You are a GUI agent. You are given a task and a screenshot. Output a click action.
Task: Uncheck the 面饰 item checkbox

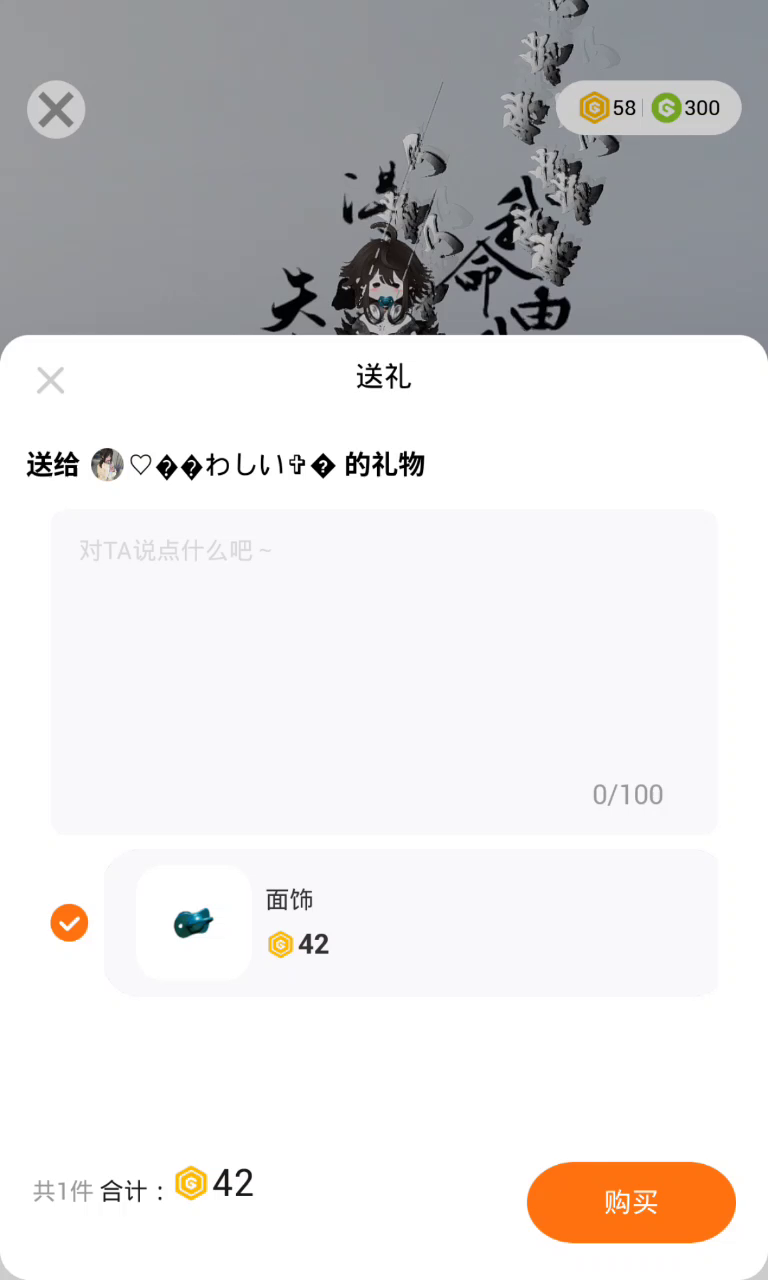[69, 923]
